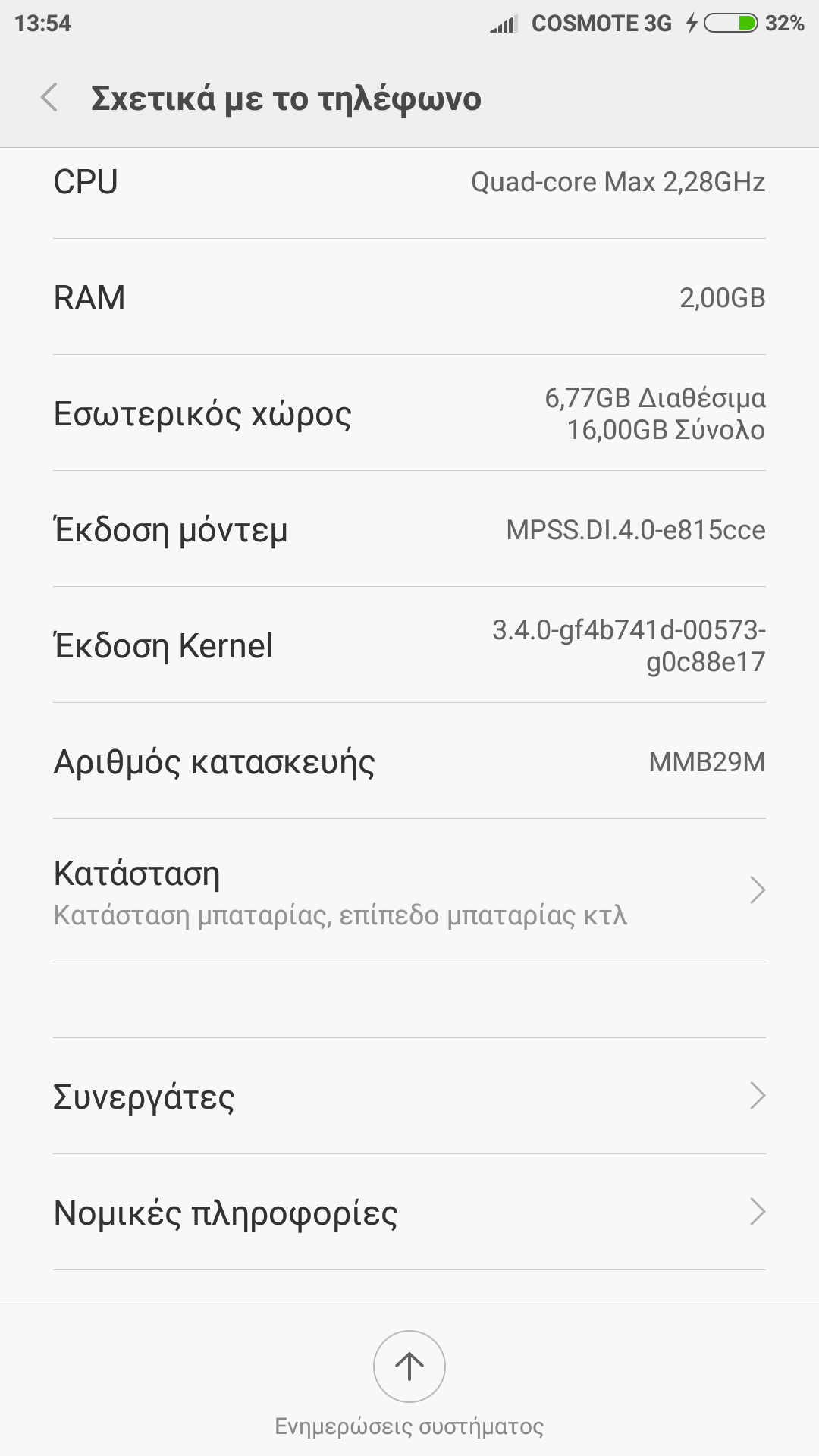
Task: Open Συνεργάτες
Action: coord(409,1097)
